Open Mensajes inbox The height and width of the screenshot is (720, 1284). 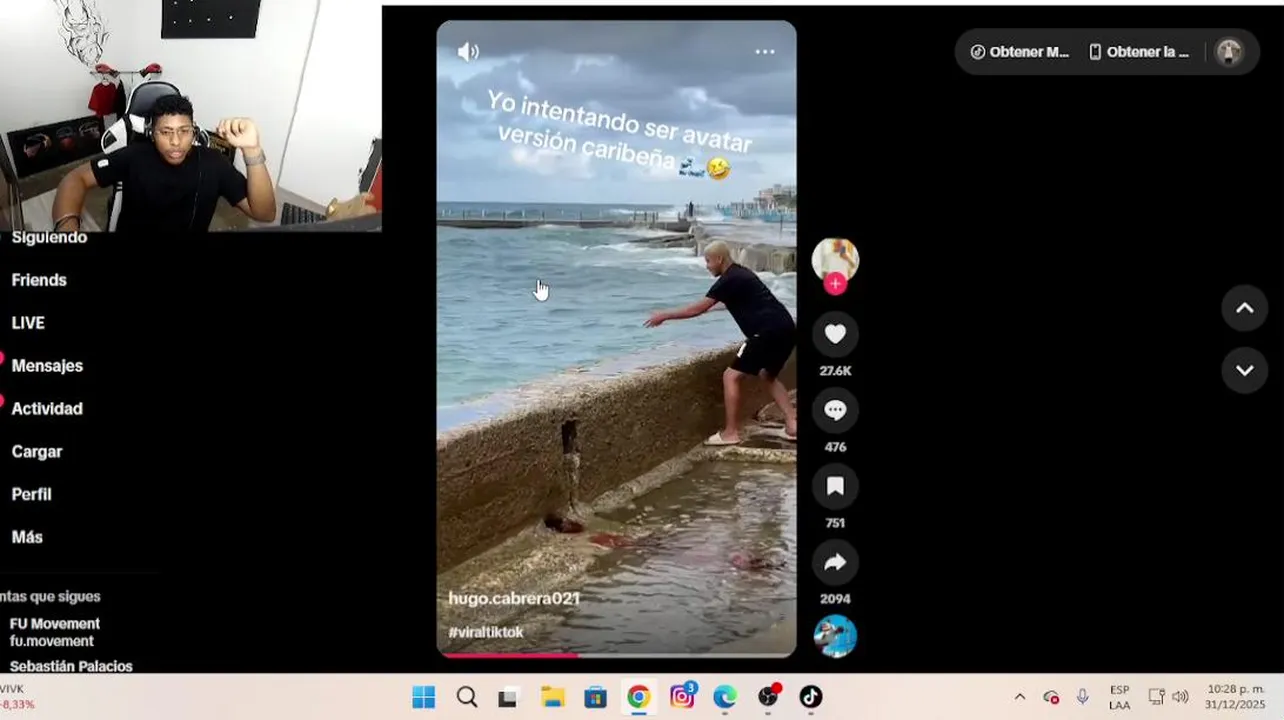tap(47, 366)
